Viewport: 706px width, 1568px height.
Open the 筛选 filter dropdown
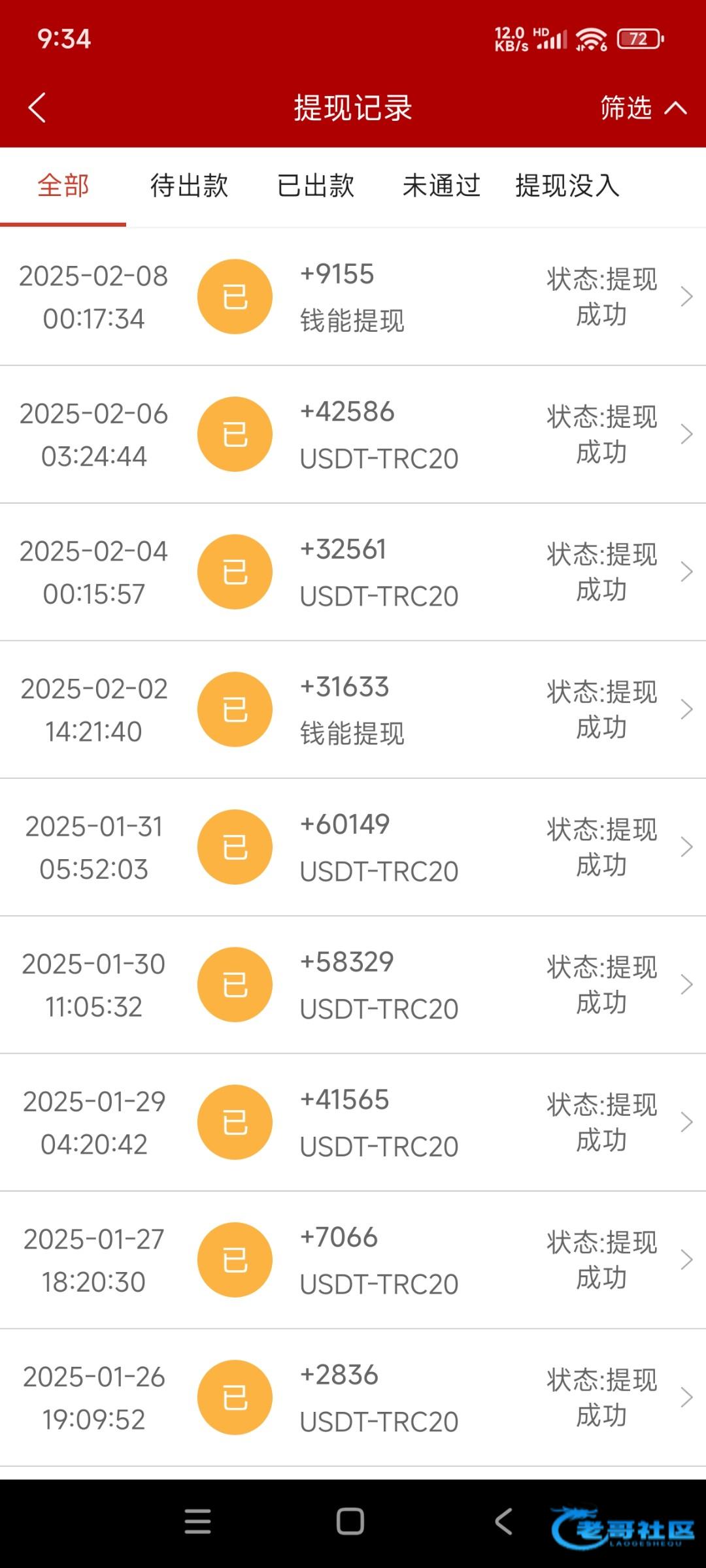pos(643,108)
